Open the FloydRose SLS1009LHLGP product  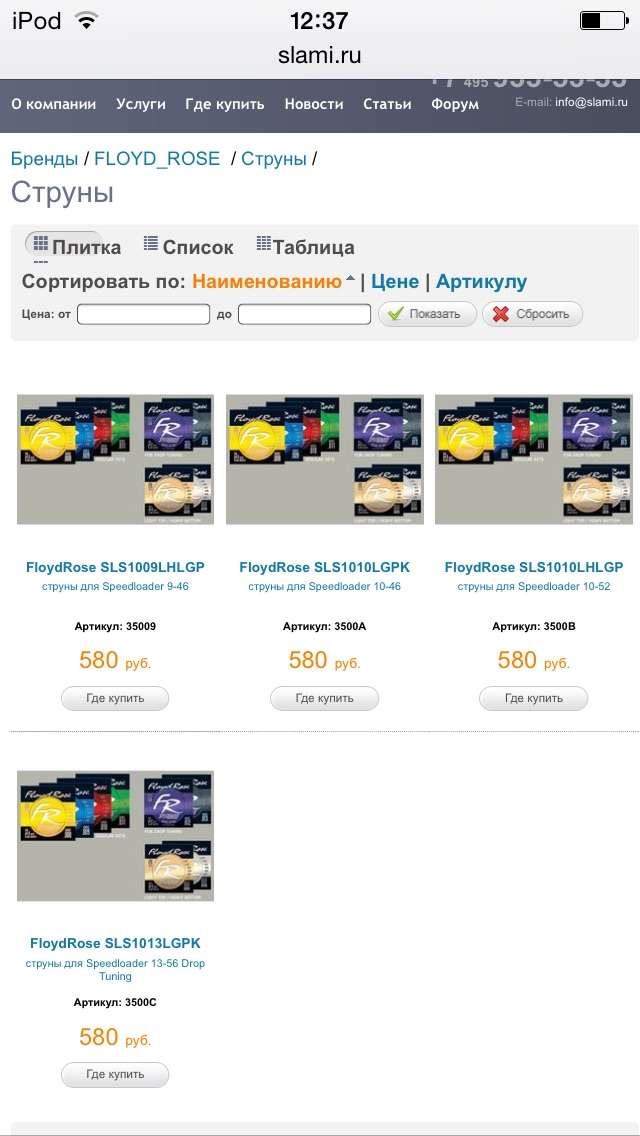click(115, 567)
